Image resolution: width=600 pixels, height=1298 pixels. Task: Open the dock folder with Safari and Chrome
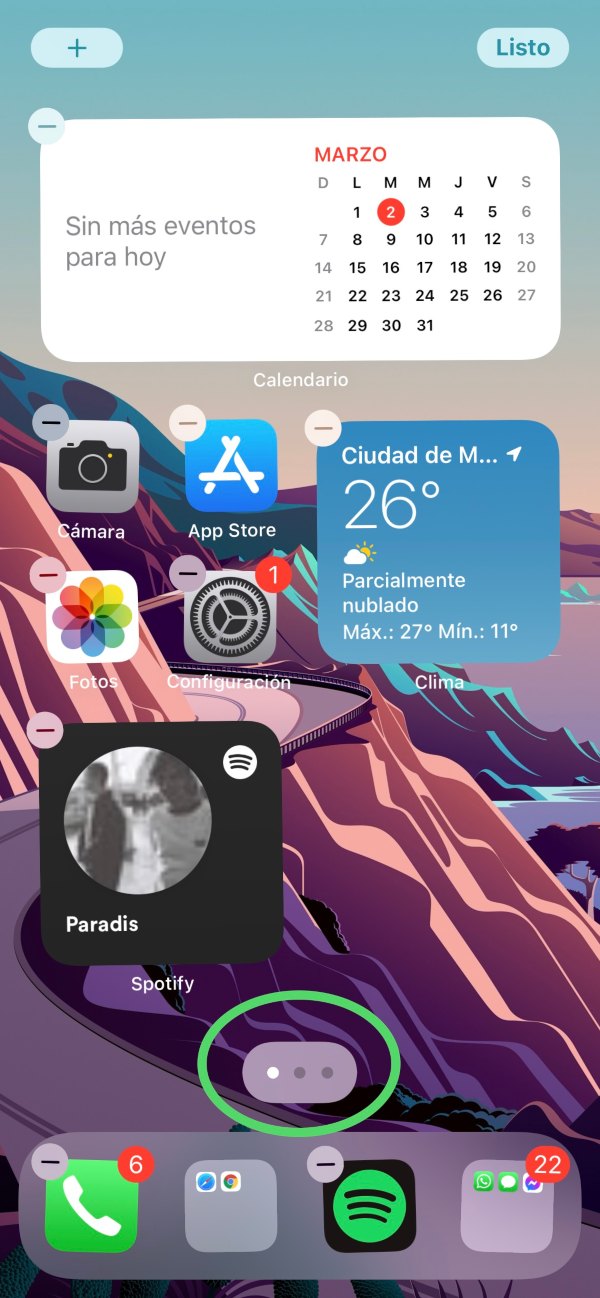(231, 1205)
